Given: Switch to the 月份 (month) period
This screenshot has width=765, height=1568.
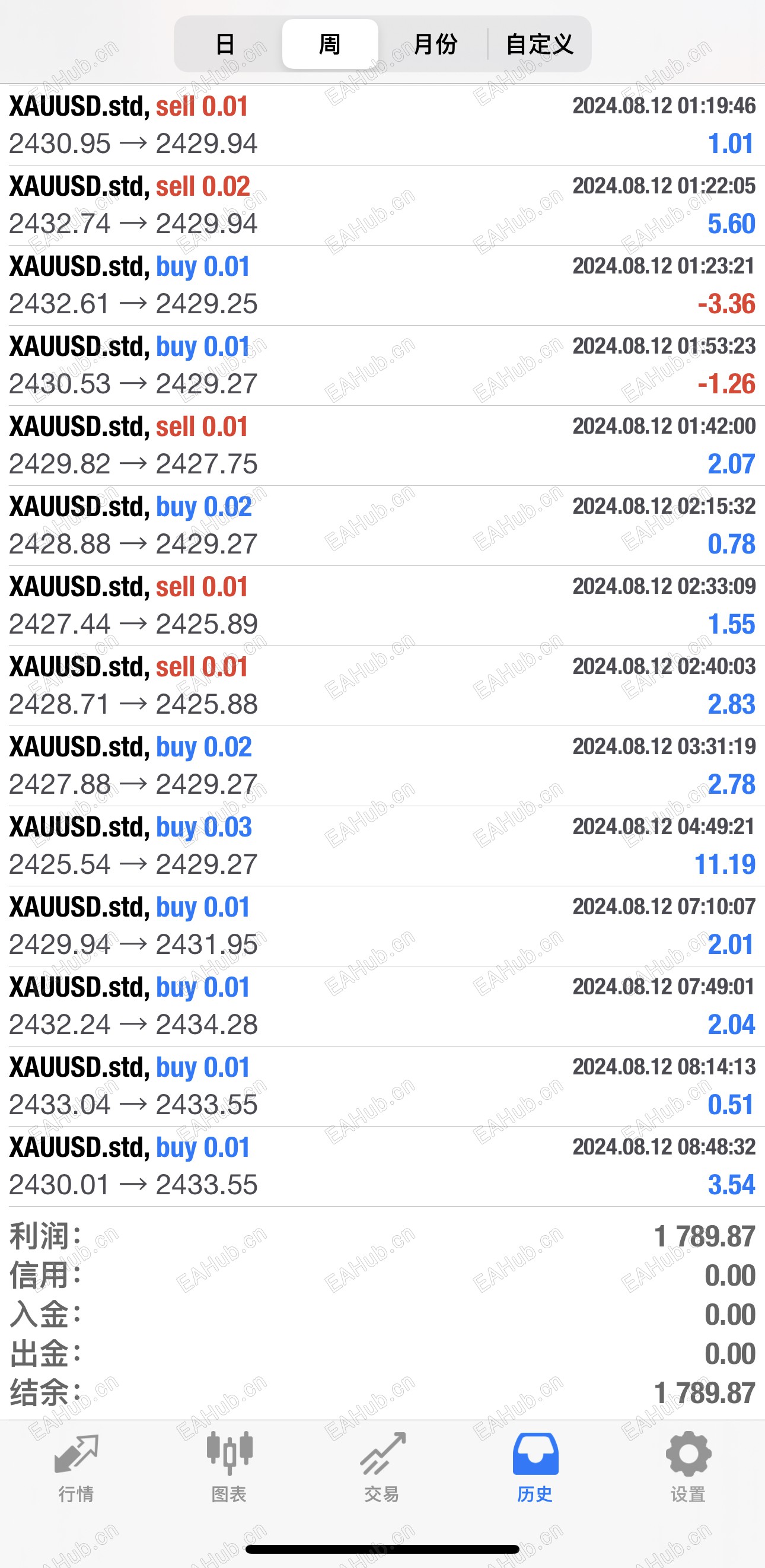Looking at the screenshot, I should (435, 44).
